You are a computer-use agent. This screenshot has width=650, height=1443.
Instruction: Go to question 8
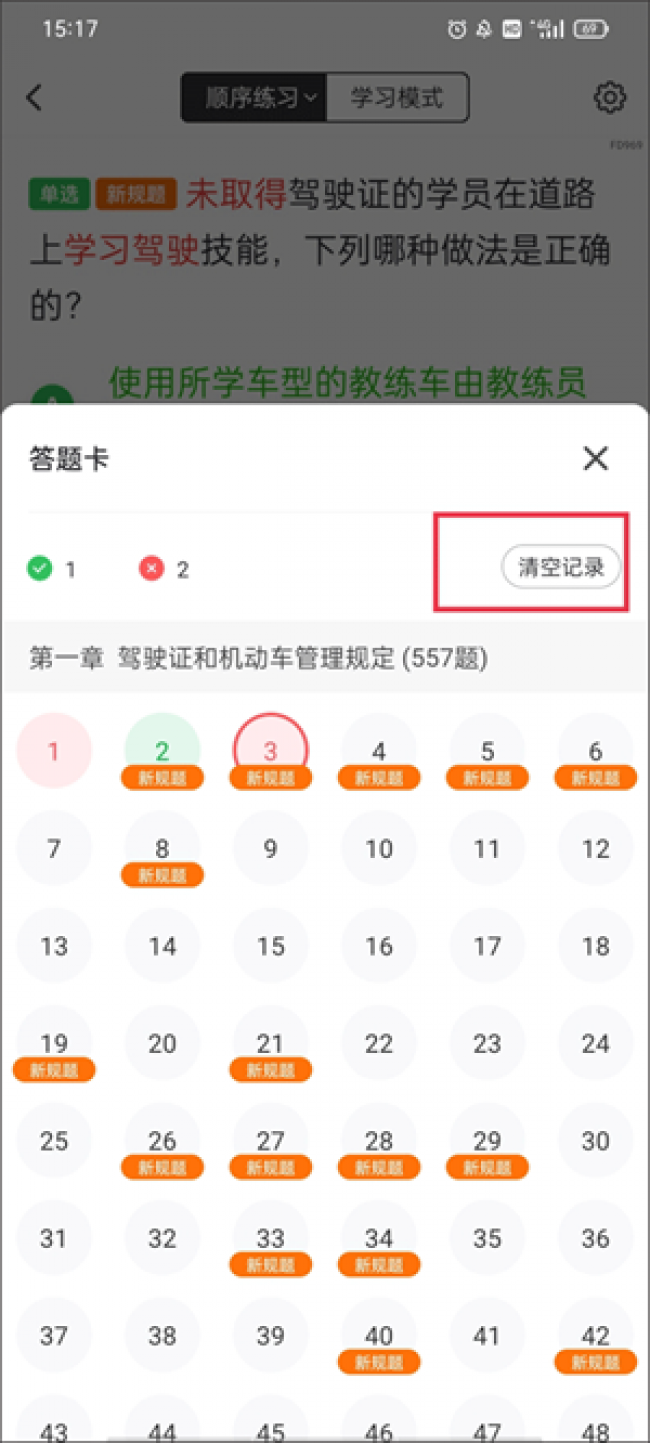coord(162,848)
